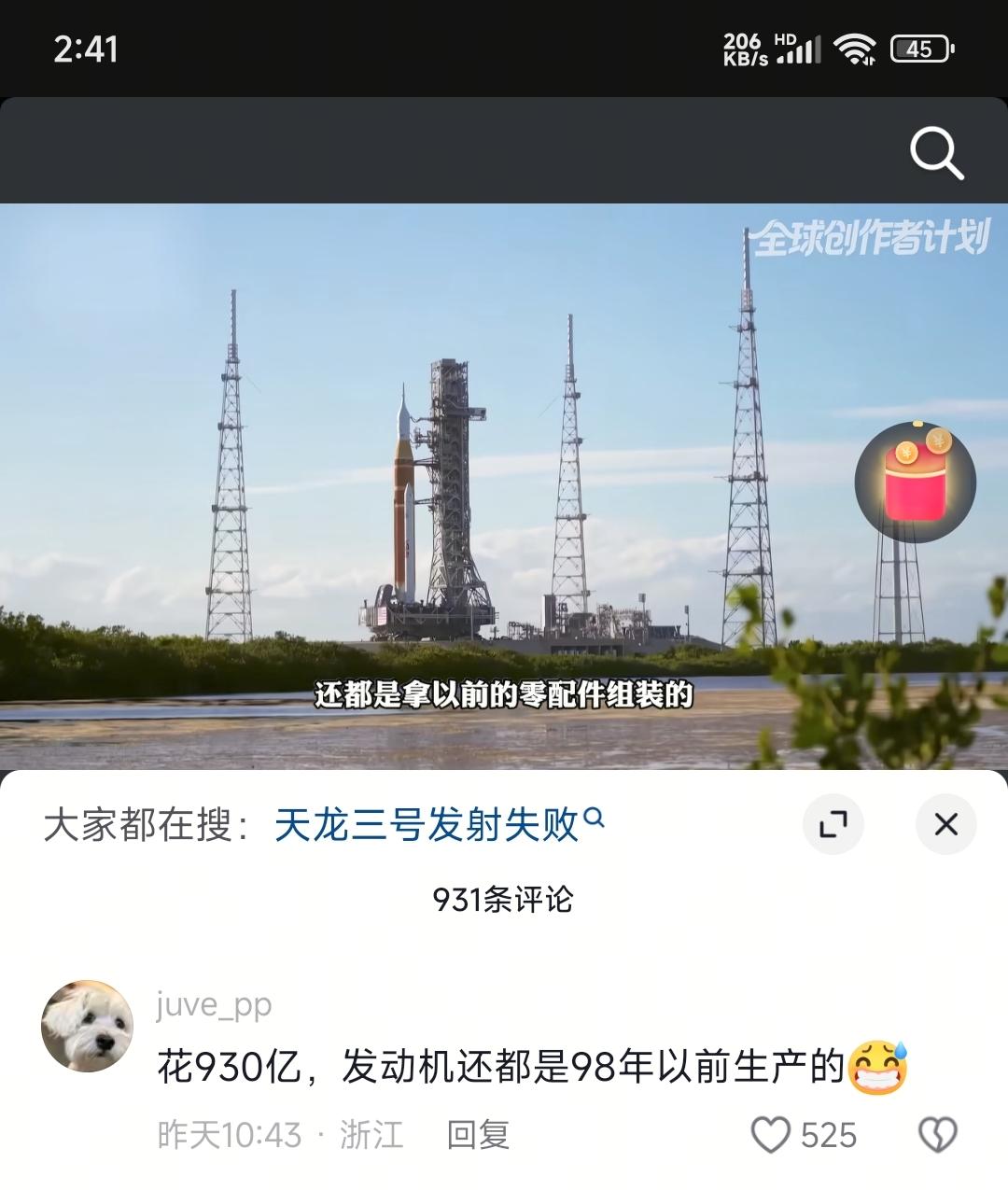Reply to the comment via 回复
Image resolution: width=1008 pixels, height=1190 pixels.
tap(479, 1135)
